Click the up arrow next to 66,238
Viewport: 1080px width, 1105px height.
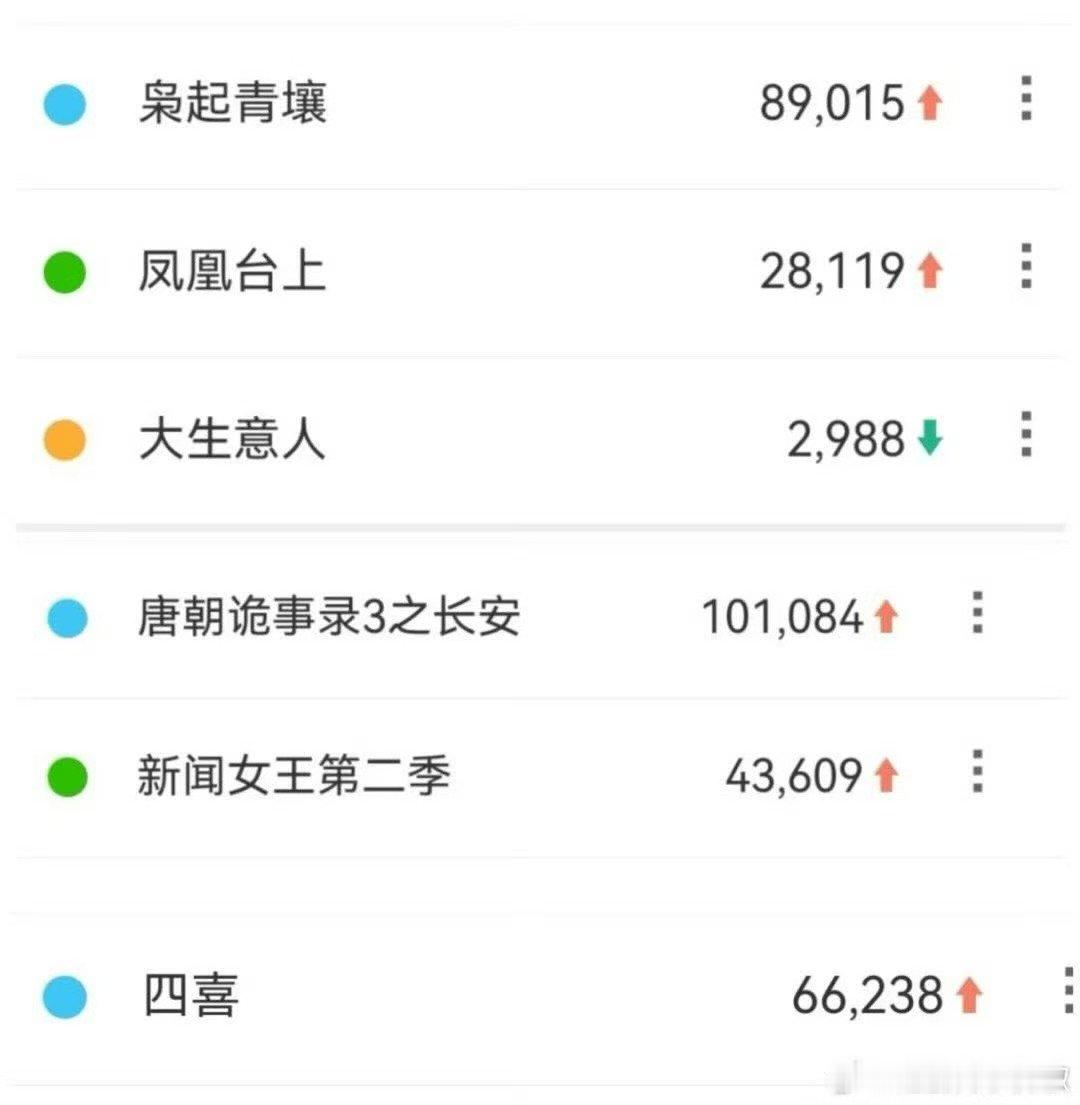tap(970, 994)
